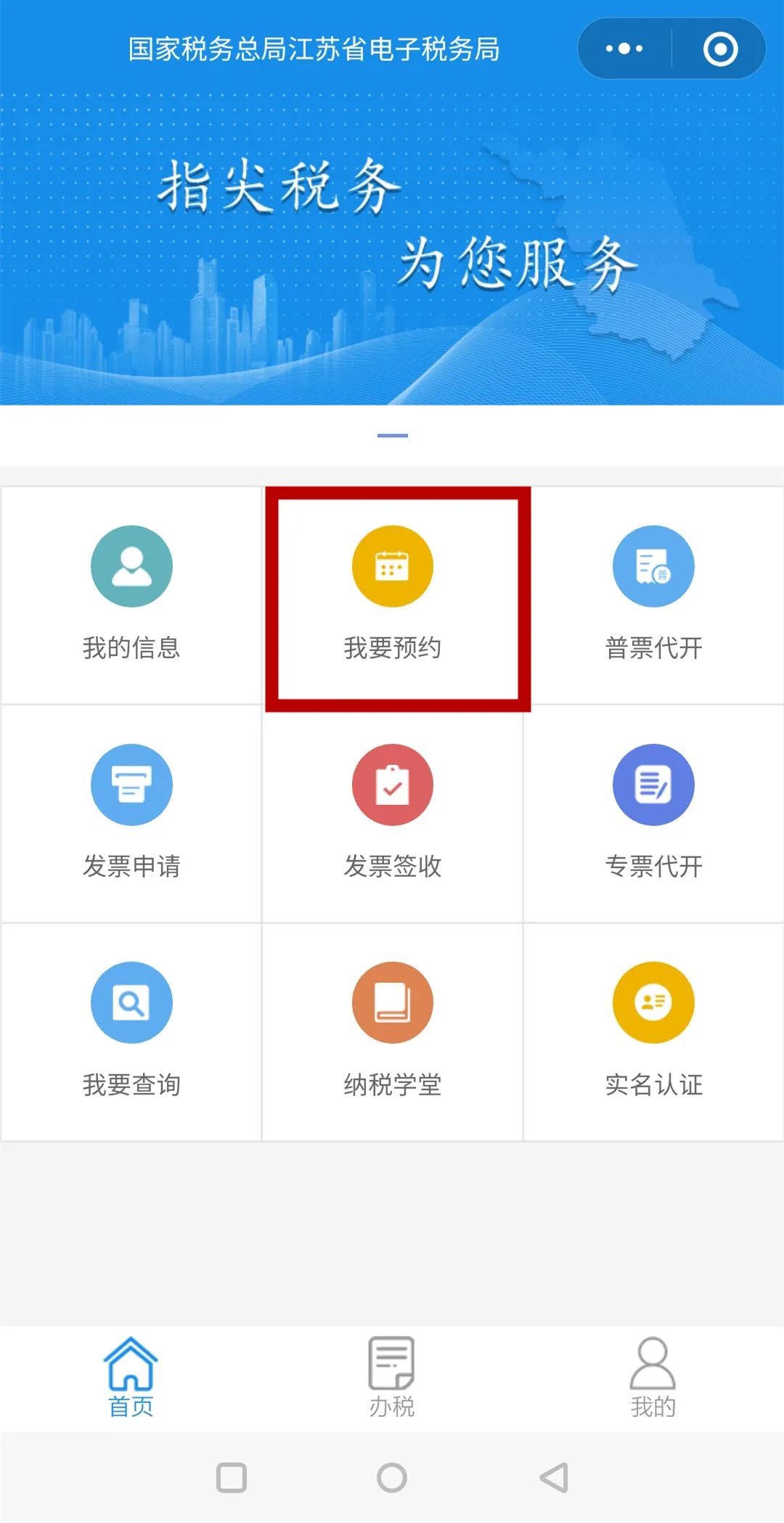Open 我的信息 (My Info)
The height and width of the screenshot is (1523, 784).
[131, 595]
